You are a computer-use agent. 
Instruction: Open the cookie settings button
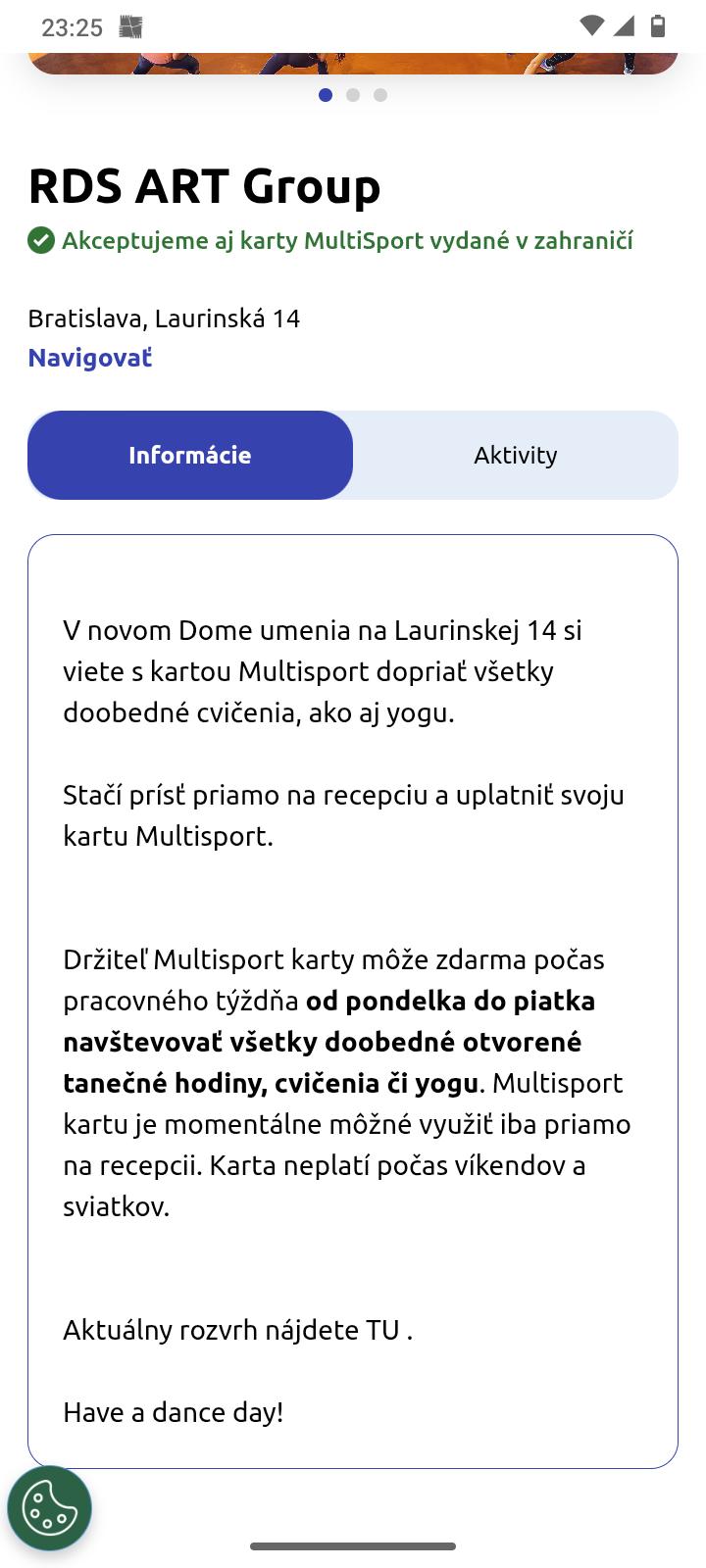pos(49,1507)
